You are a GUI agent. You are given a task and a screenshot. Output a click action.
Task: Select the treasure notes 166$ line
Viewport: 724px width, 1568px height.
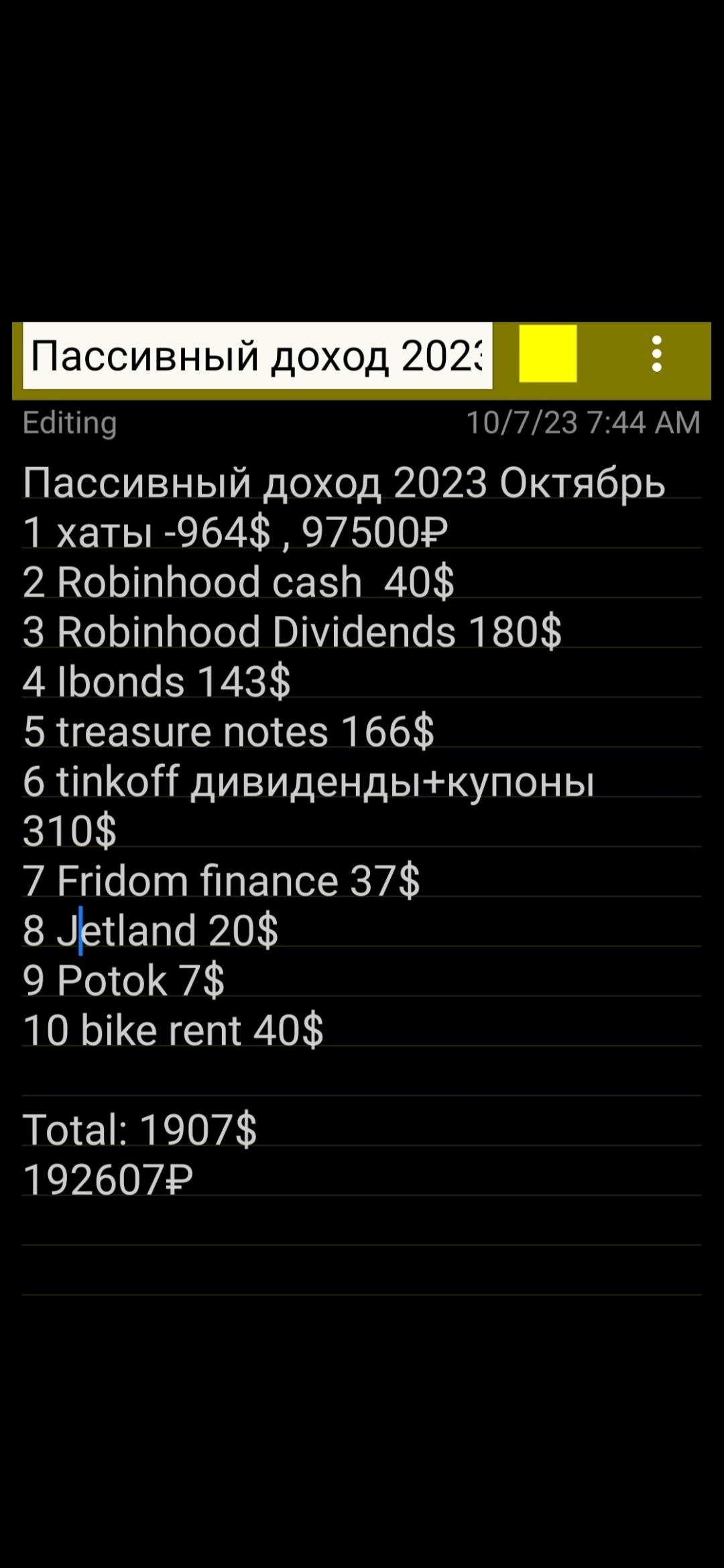228,730
